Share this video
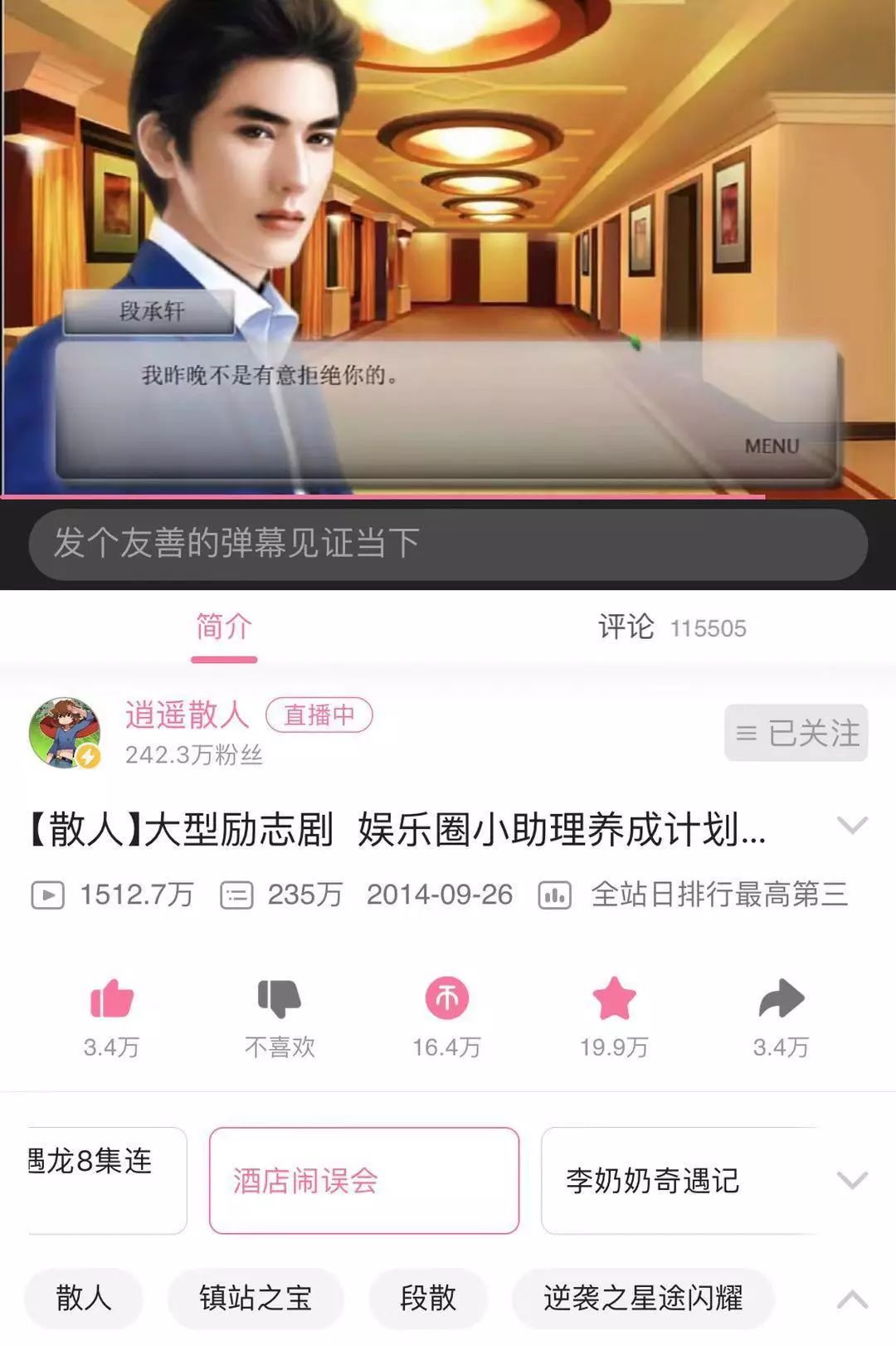 pyautogui.click(x=781, y=998)
